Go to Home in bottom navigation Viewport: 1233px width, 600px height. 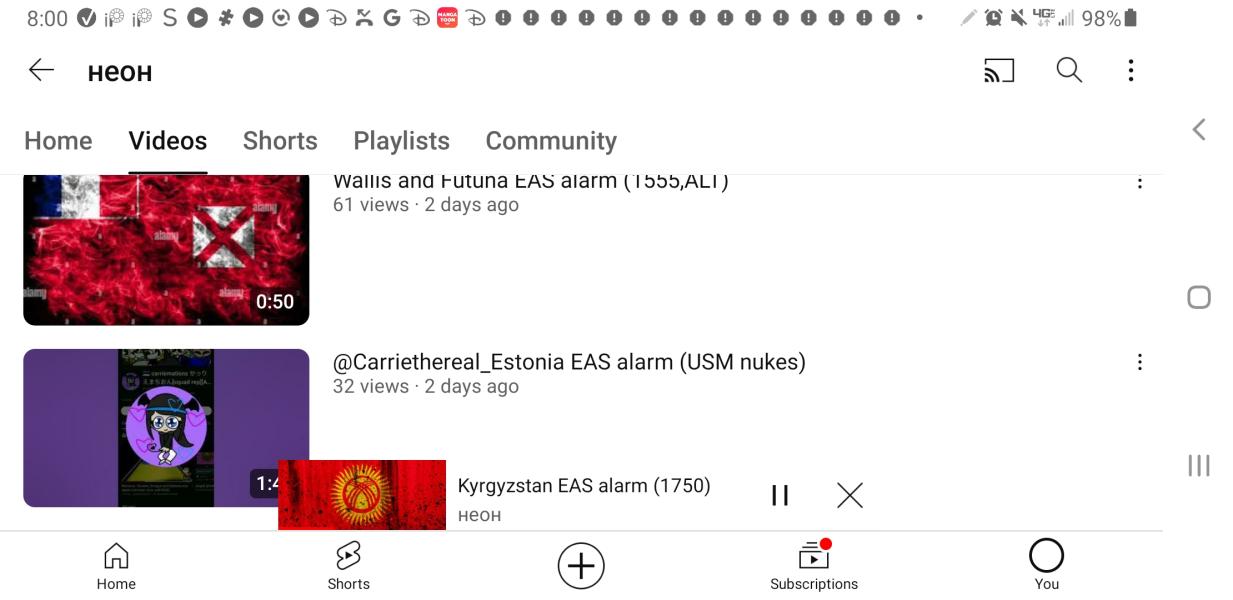(116, 566)
